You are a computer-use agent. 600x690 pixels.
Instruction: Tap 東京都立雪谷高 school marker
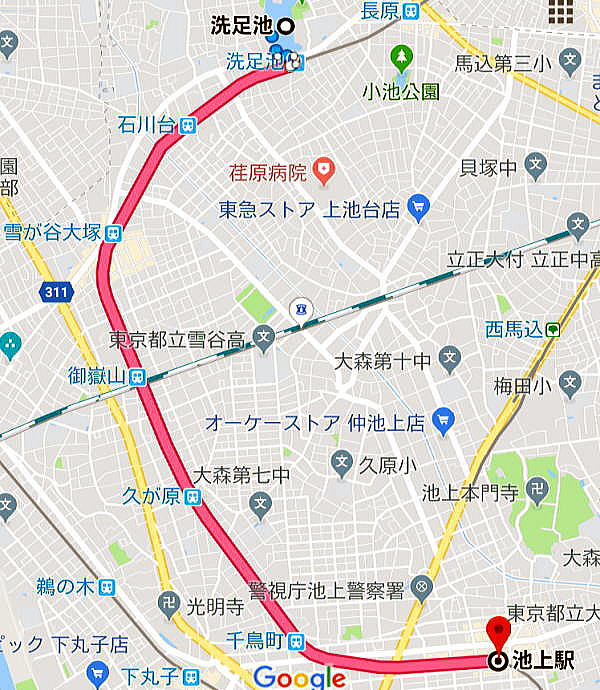pyautogui.click(x=263, y=336)
